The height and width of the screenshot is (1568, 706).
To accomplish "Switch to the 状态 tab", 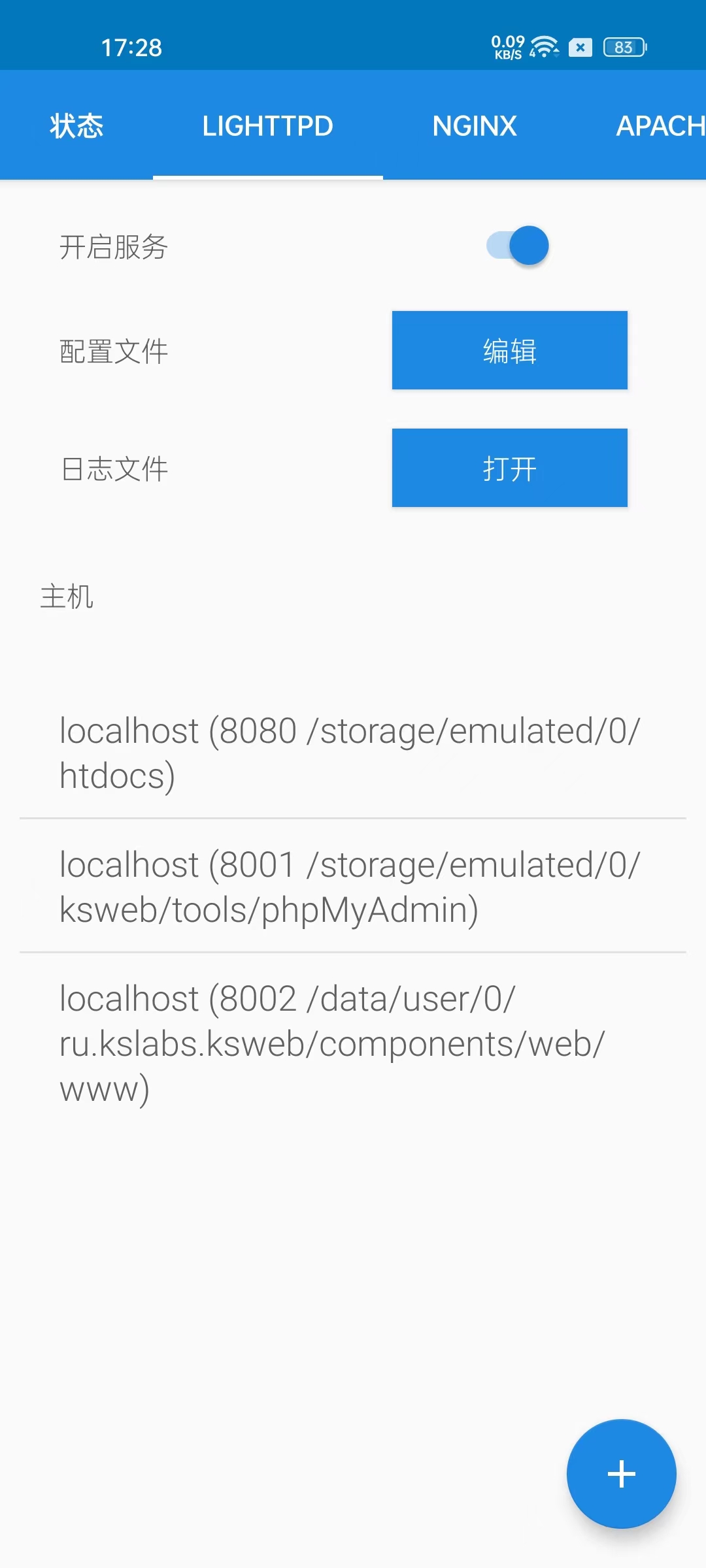I will [x=76, y=125].
